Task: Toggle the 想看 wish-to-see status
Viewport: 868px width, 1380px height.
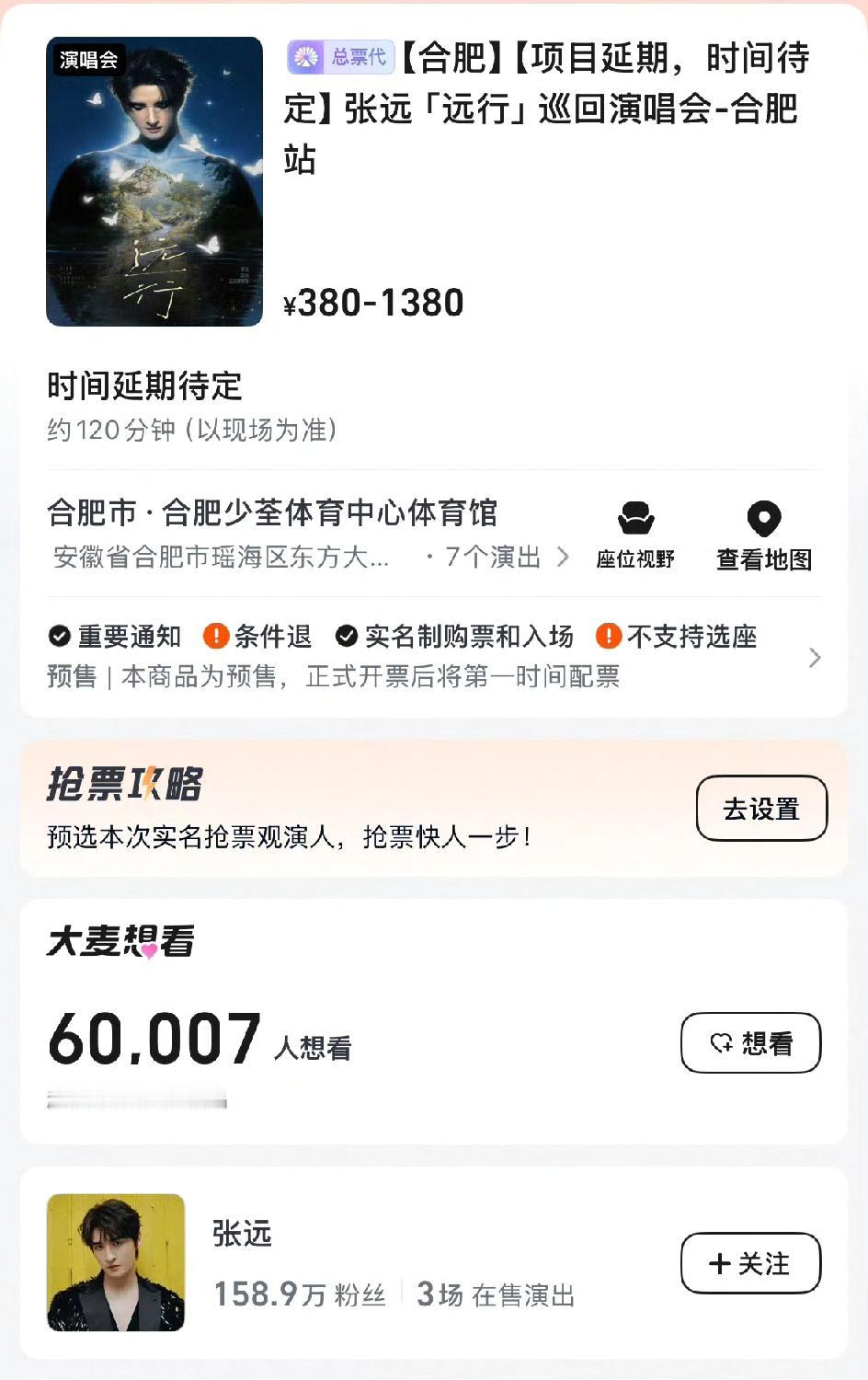Action: (749, 1042)
